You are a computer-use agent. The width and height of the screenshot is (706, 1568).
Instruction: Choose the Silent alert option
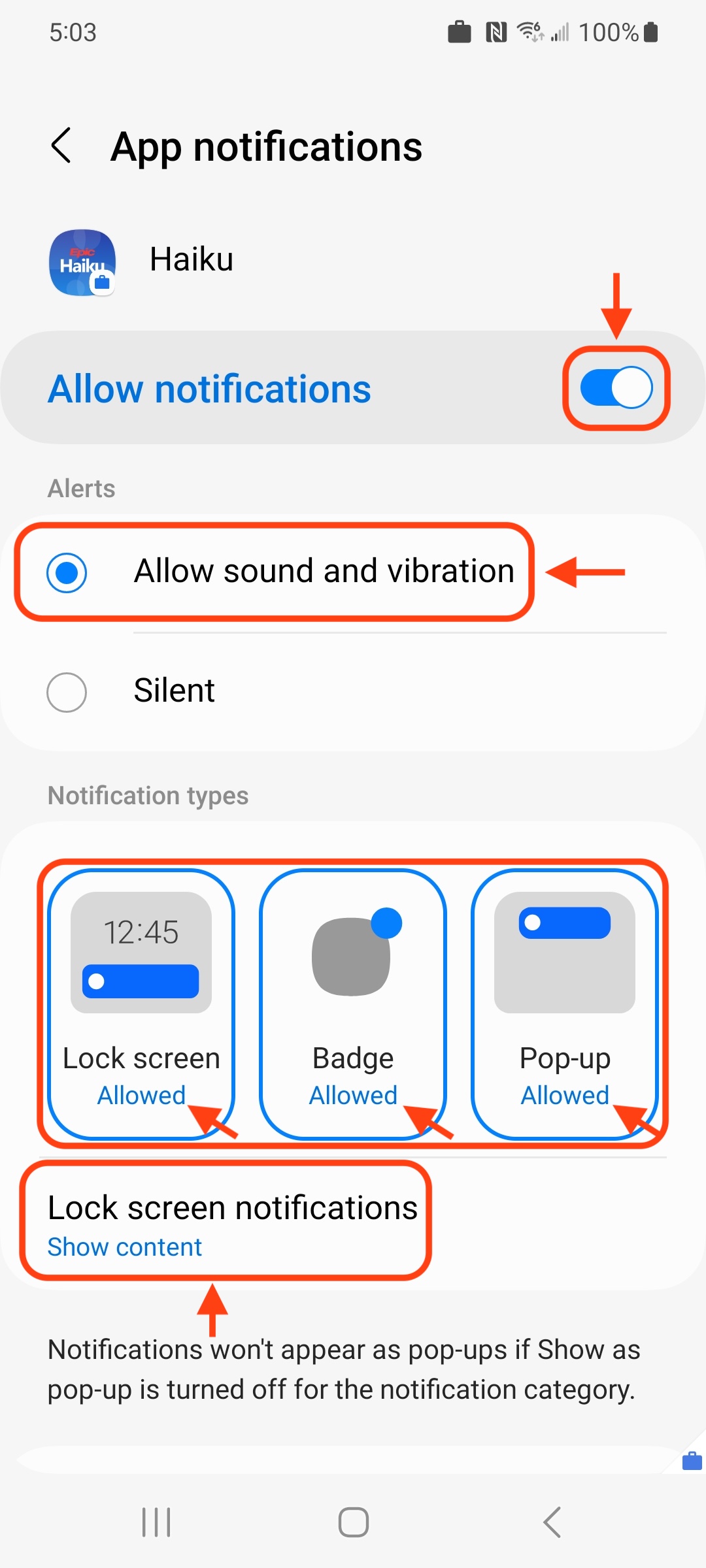pyautogui.click(x=67, y=691)
